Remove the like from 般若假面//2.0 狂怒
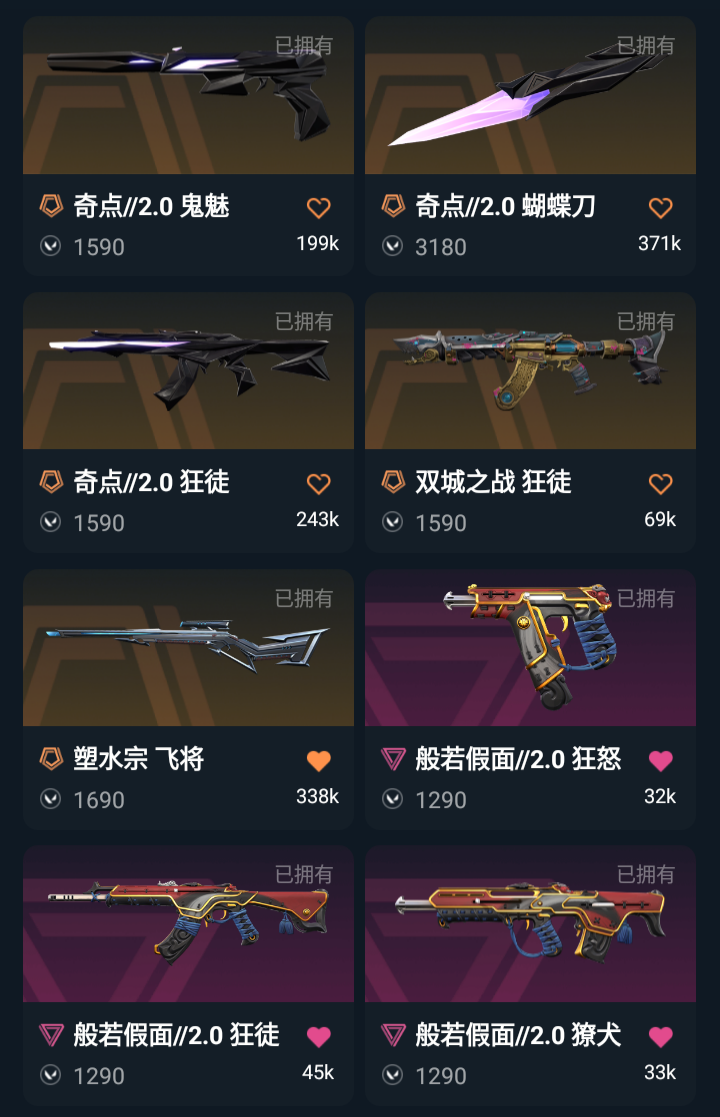Image resolution: width=720 pixels, height=1117 pixels. pos(660,761)
